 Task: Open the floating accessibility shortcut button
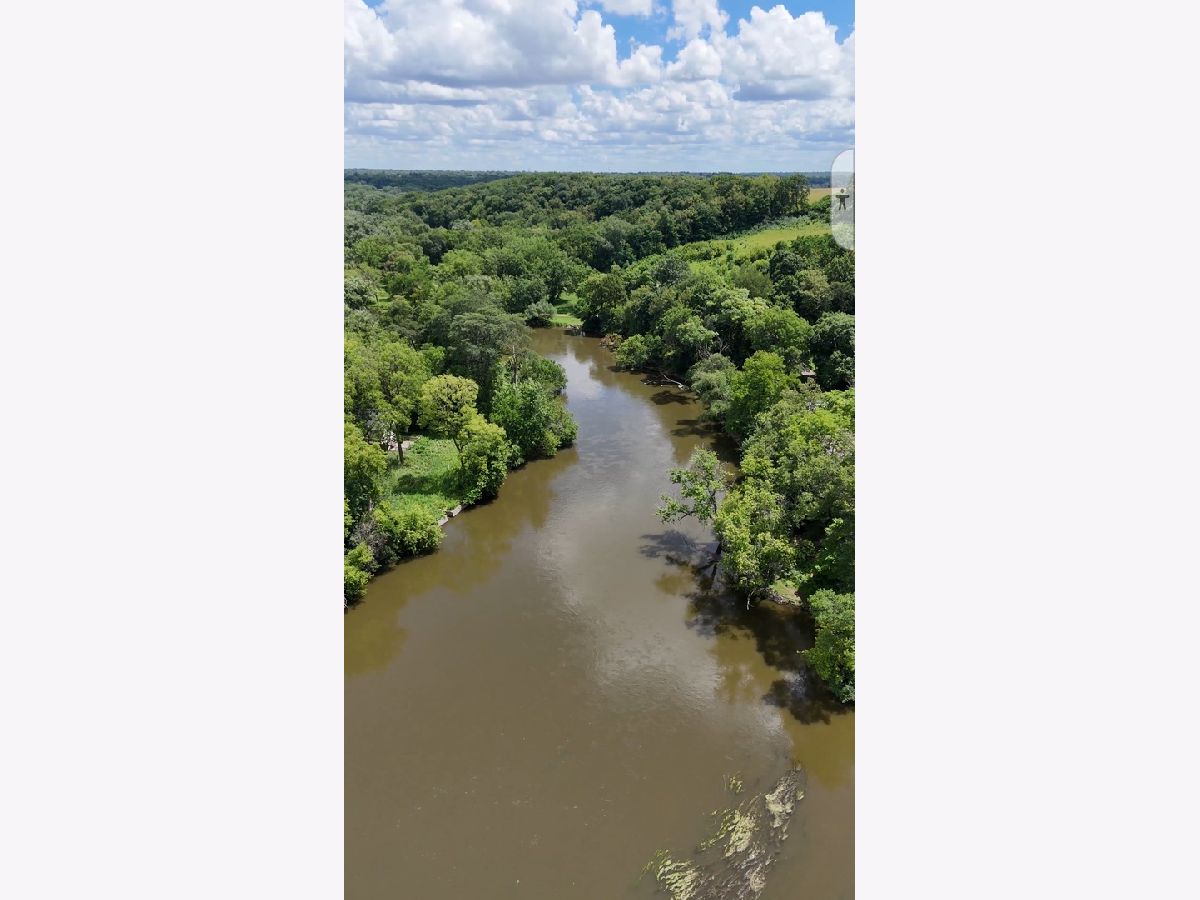coord(842,199)
